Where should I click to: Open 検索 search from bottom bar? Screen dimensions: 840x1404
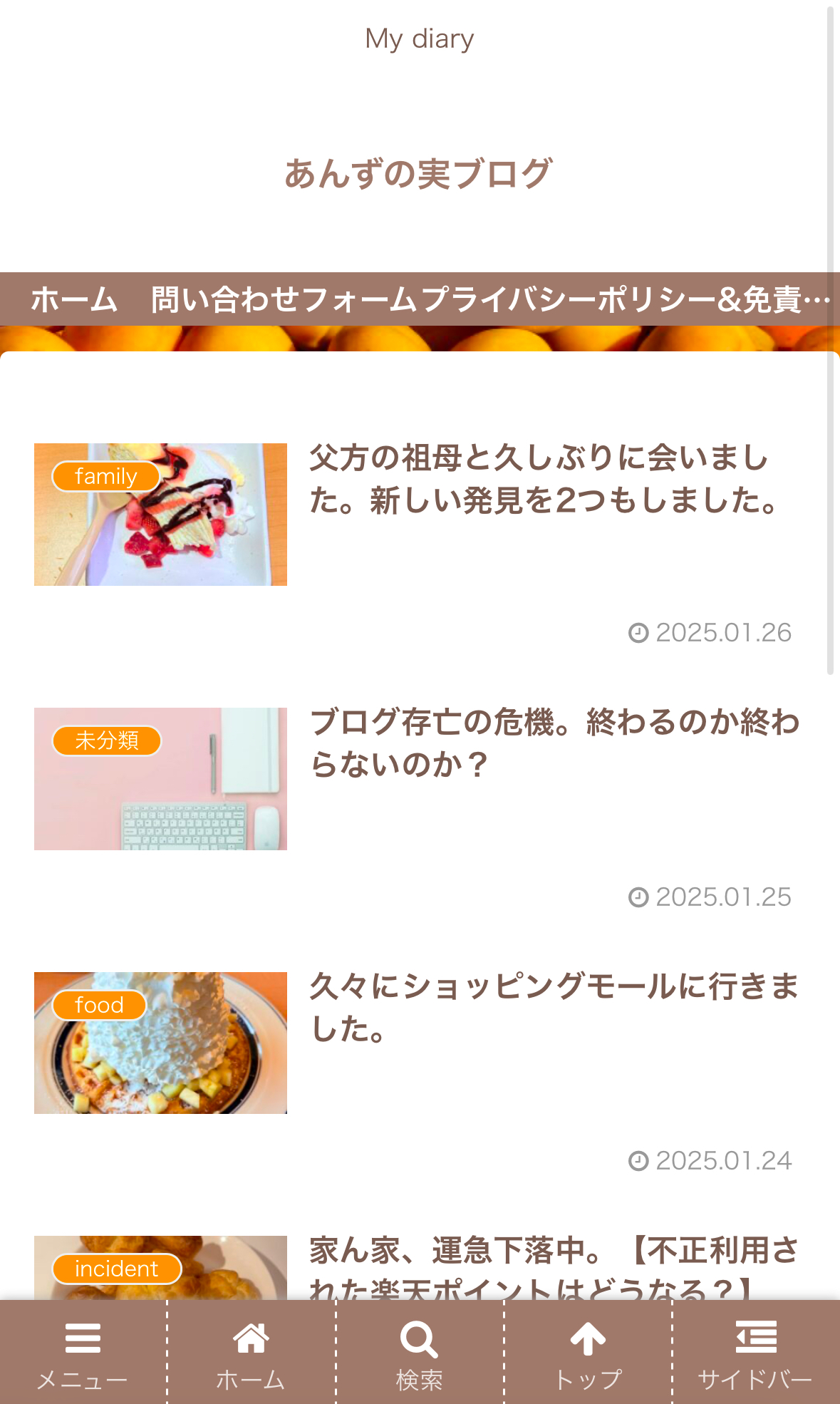point(420,1353)
